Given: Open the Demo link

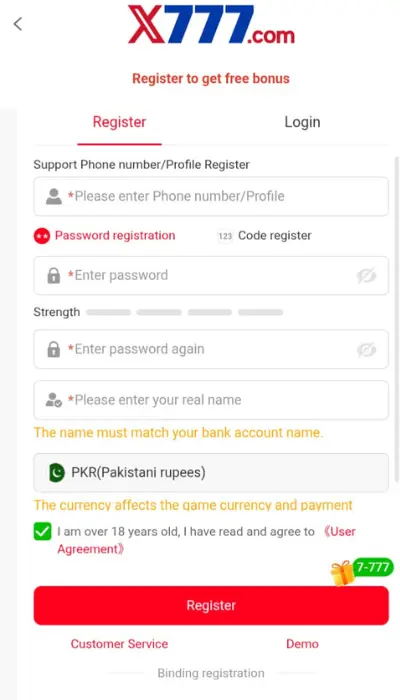Looking at the screenshot, I should click(x=302, y=644).
